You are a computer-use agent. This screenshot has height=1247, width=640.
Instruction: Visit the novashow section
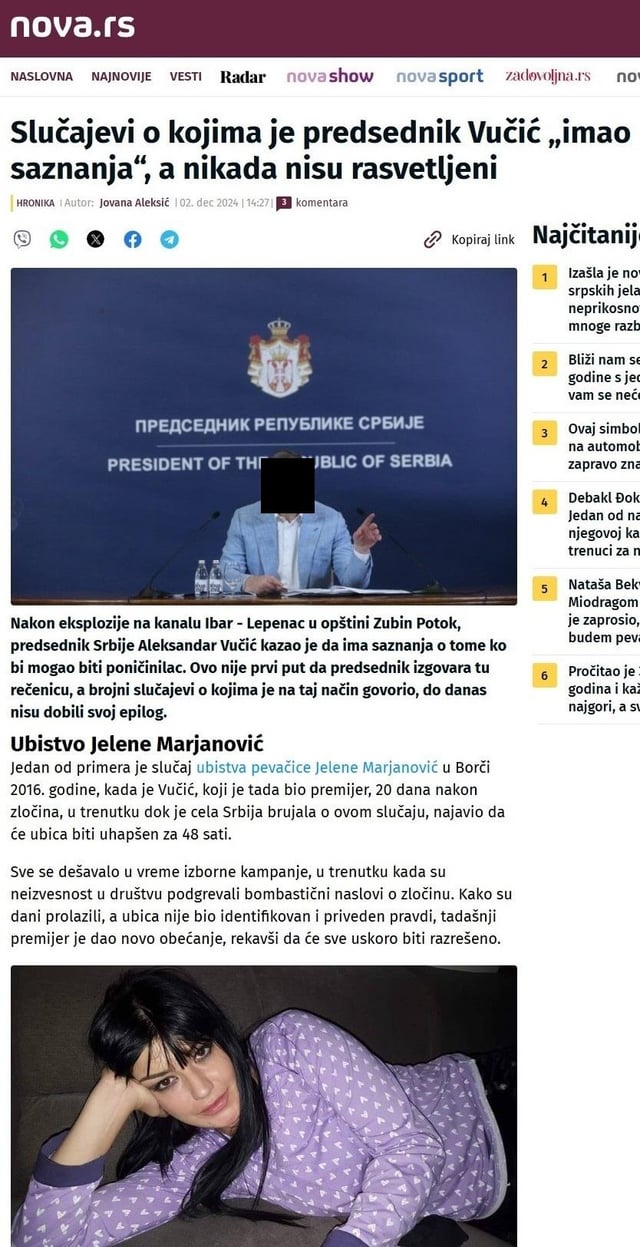tap(330, 76)
